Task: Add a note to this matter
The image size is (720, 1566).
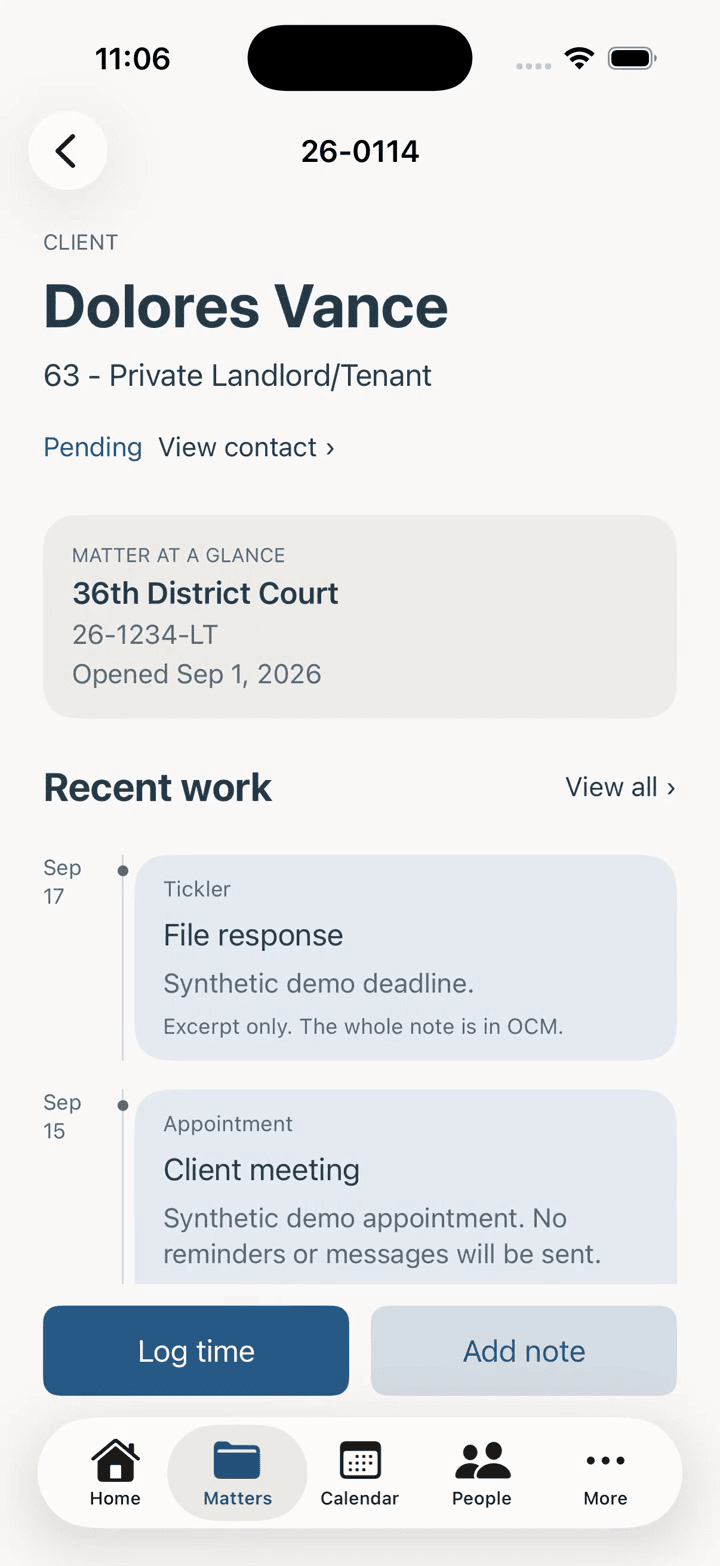Action: pos(524,1351)
